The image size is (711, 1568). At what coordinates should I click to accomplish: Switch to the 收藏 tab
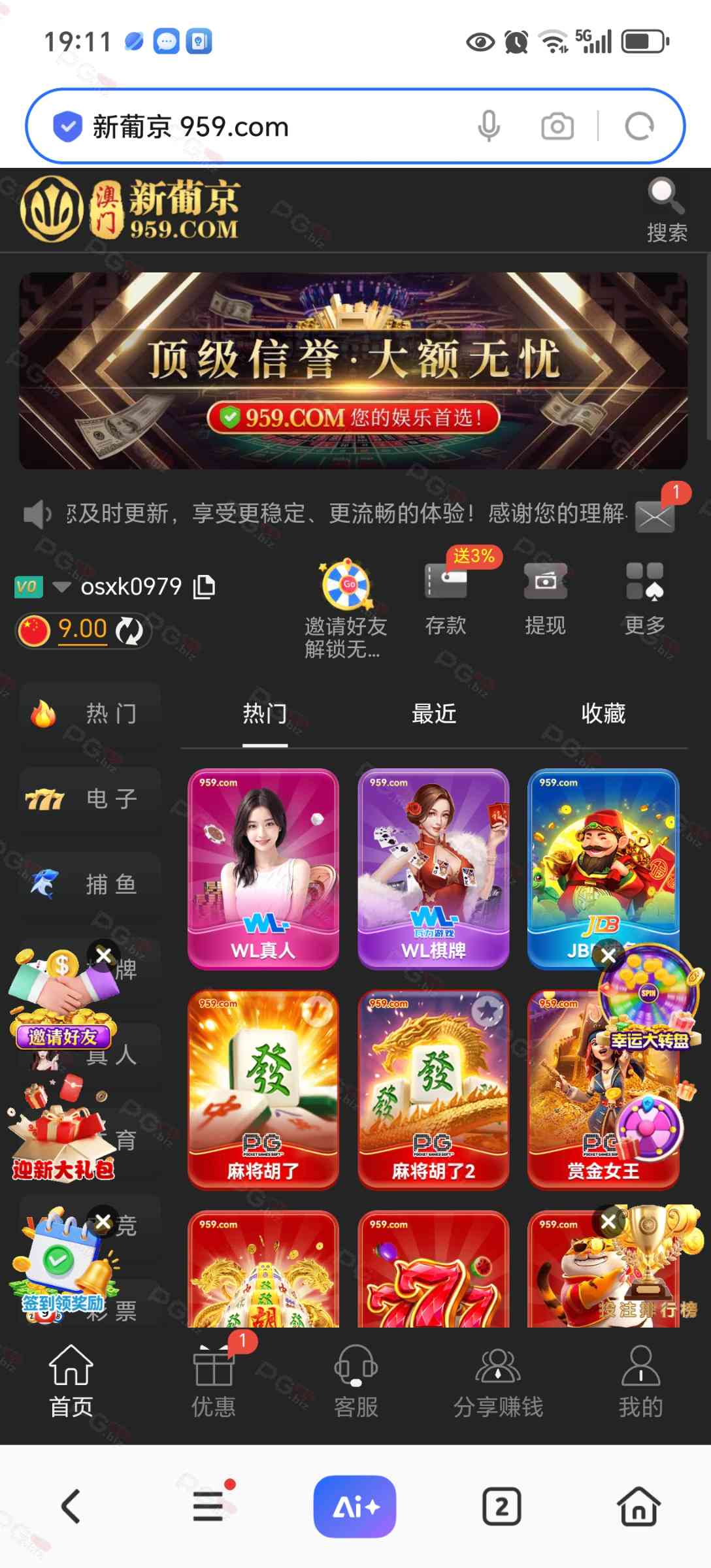pos(603,713)
